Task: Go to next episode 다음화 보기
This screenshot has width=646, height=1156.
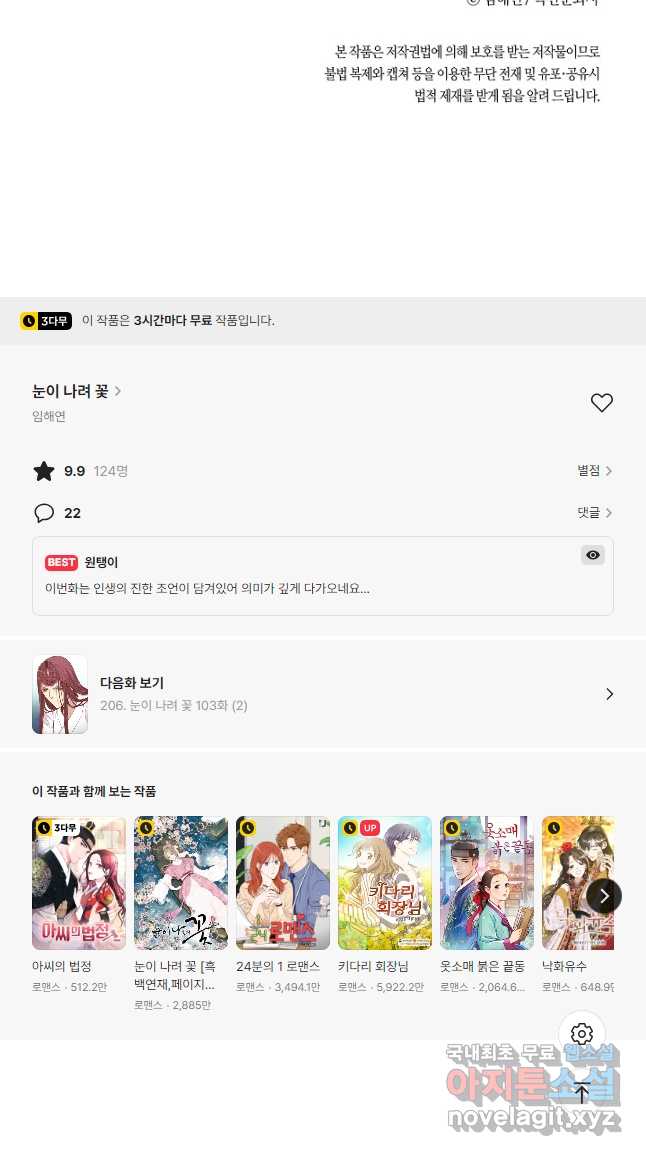Action: [323, 694]
